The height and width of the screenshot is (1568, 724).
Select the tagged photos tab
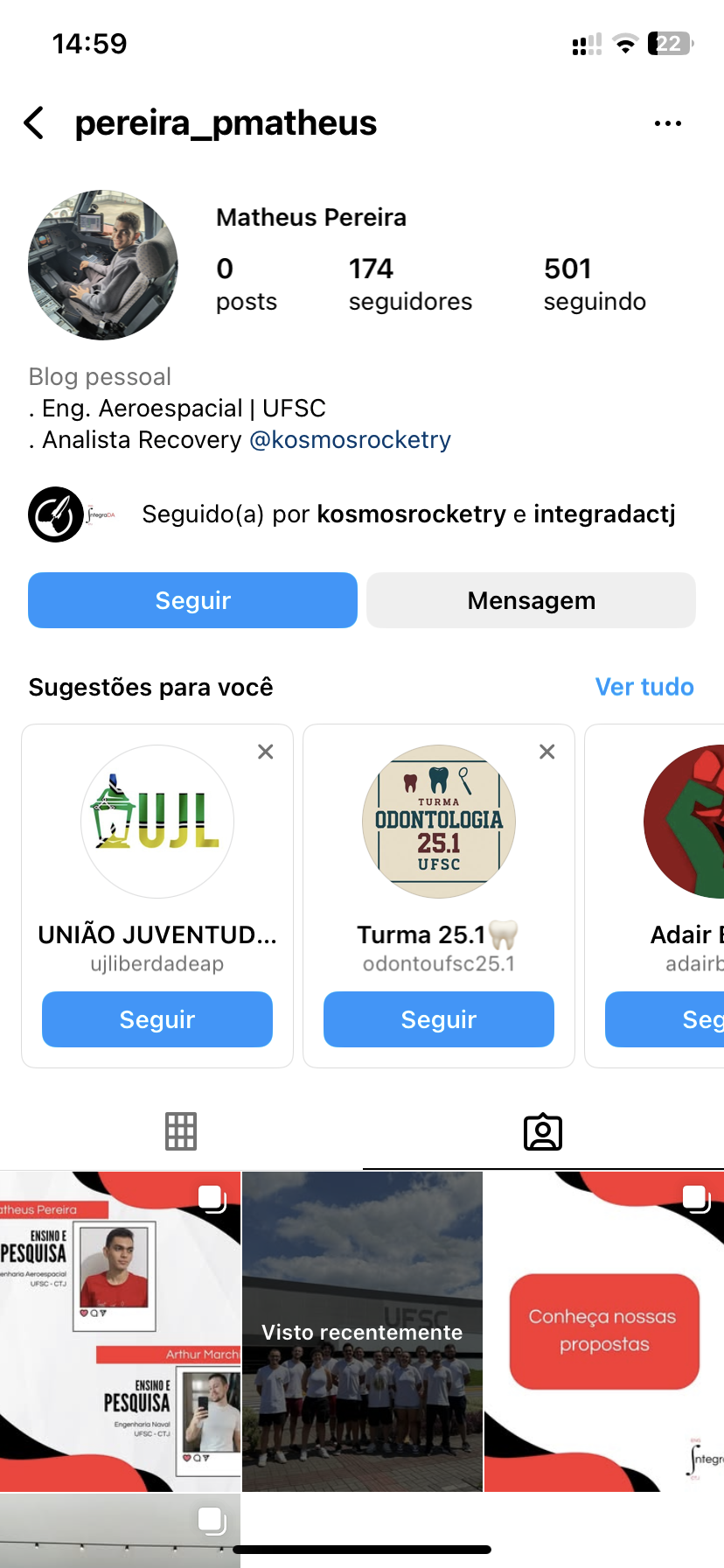pyautogui.click(x=543, y=1131)
